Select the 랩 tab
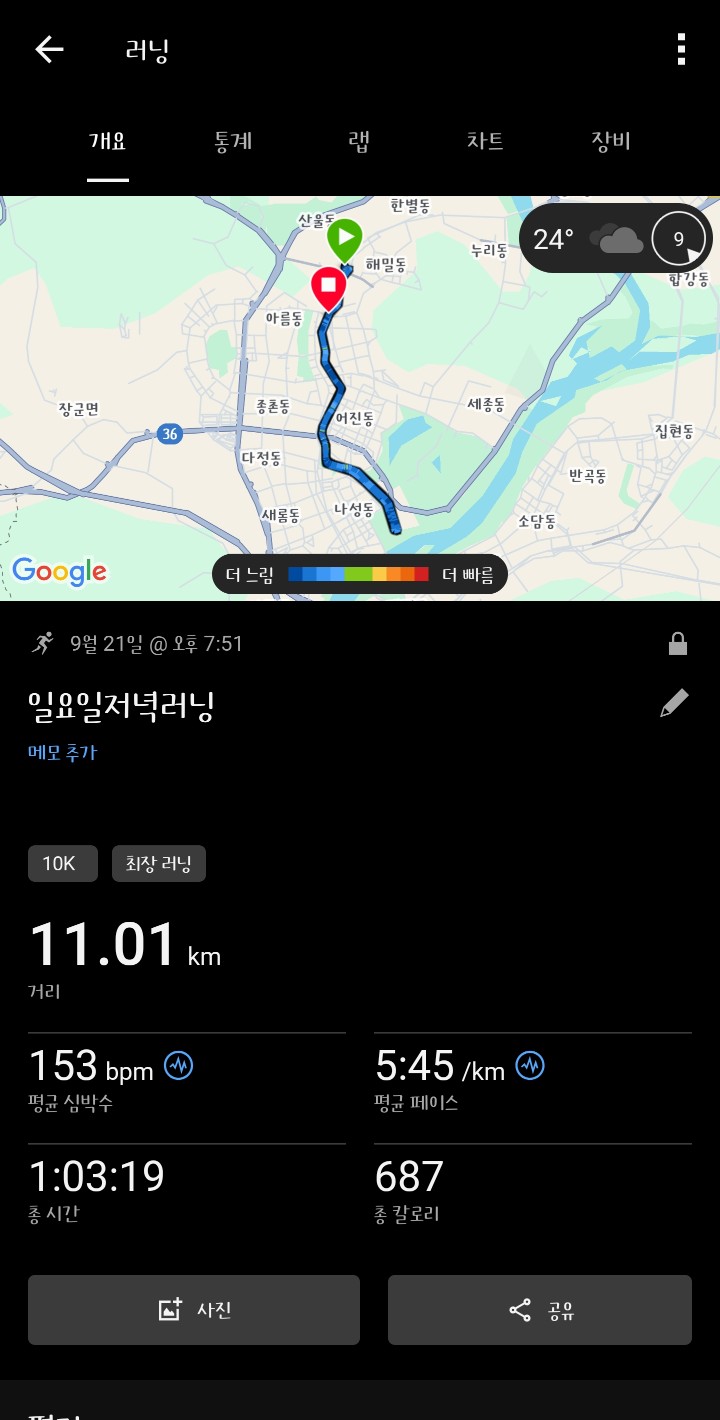 [x=358, y=142]
